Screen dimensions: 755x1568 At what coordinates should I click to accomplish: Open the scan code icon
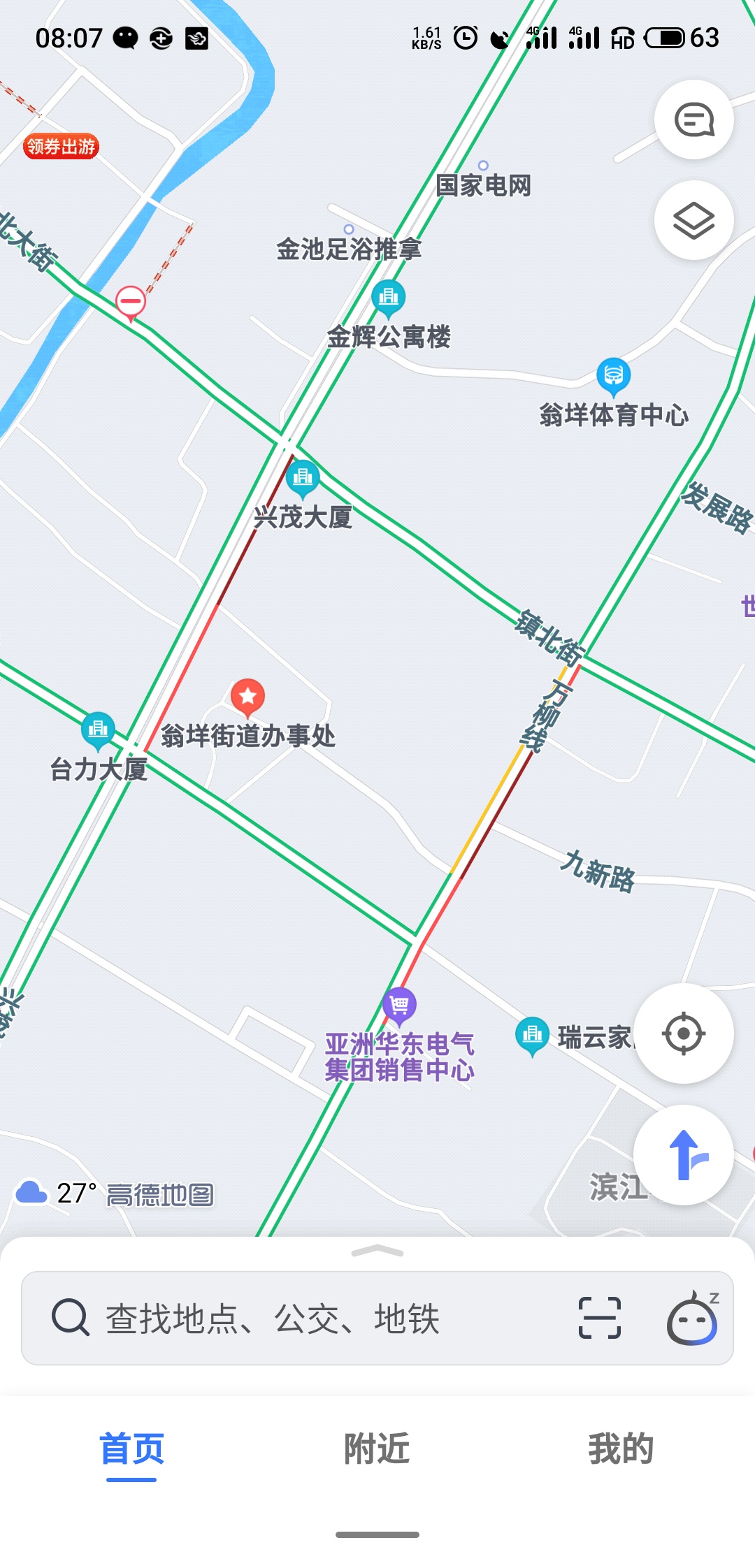599,1319
